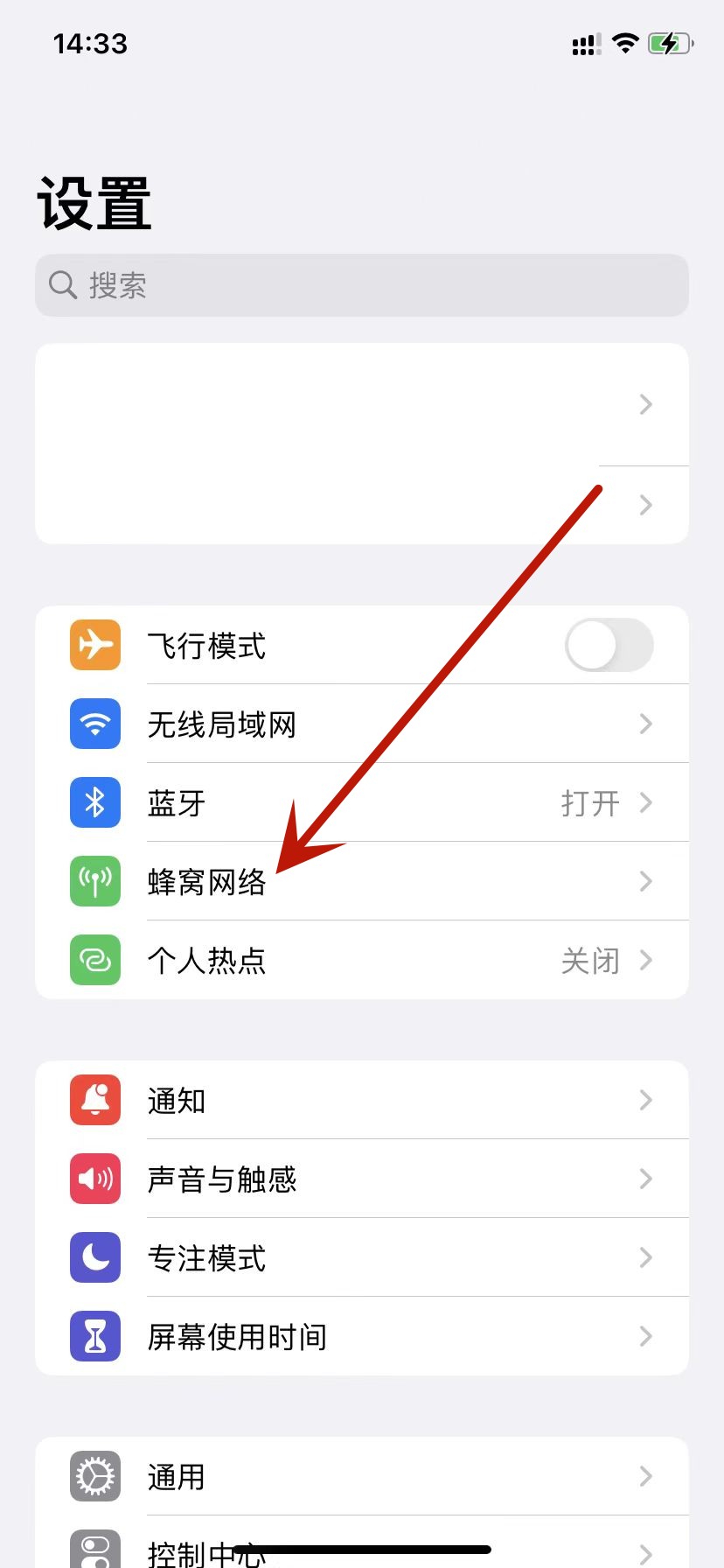Tap the orange 飞行模式 airplane icon
The height and width of the screenshot is (1568, 724).
point(94,645)
